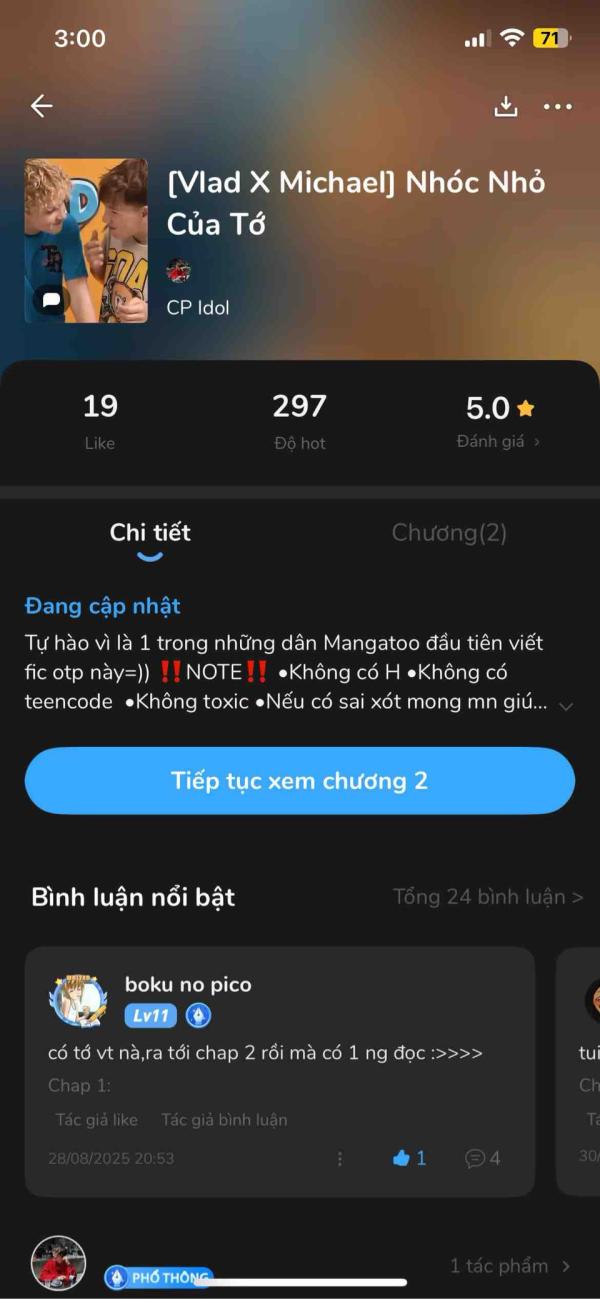Image resolution: width=600 pixels, height=1299 pixels.
Task: Open replies on boku no pico's comment
Action: click(482, 1158)
